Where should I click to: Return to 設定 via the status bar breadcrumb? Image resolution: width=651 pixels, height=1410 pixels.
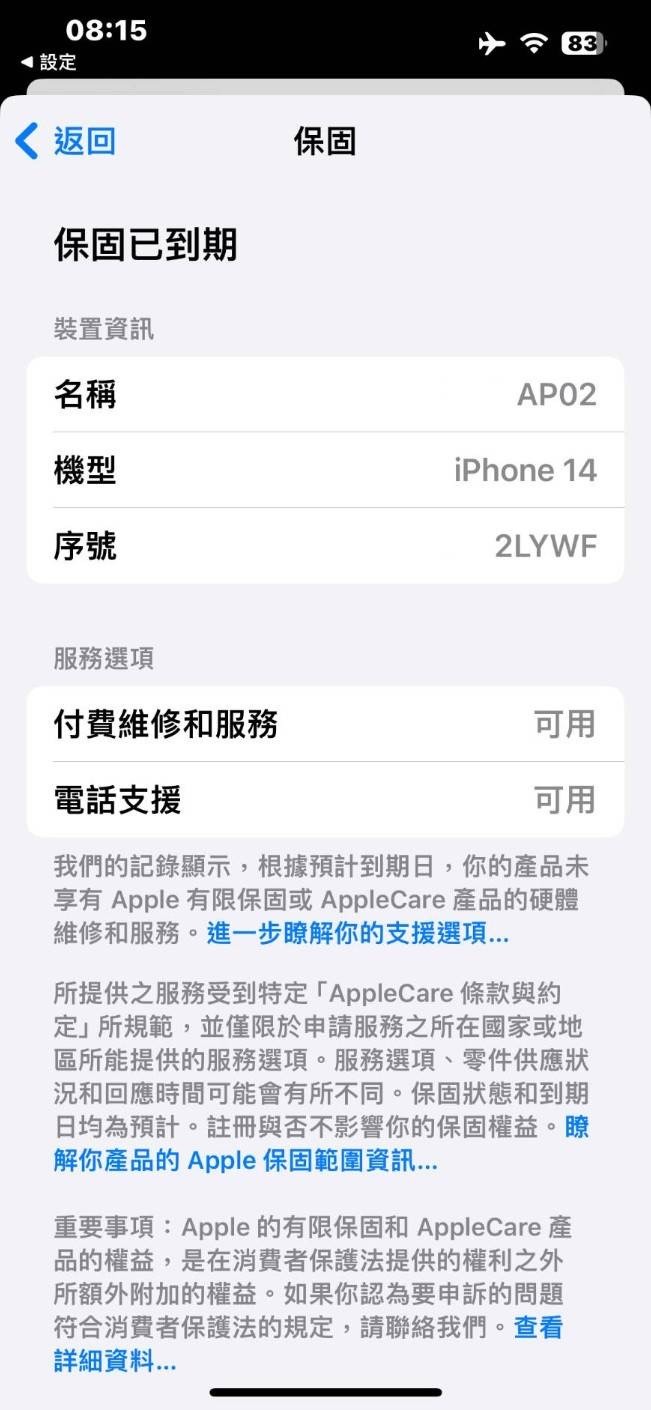coord(48,62)
